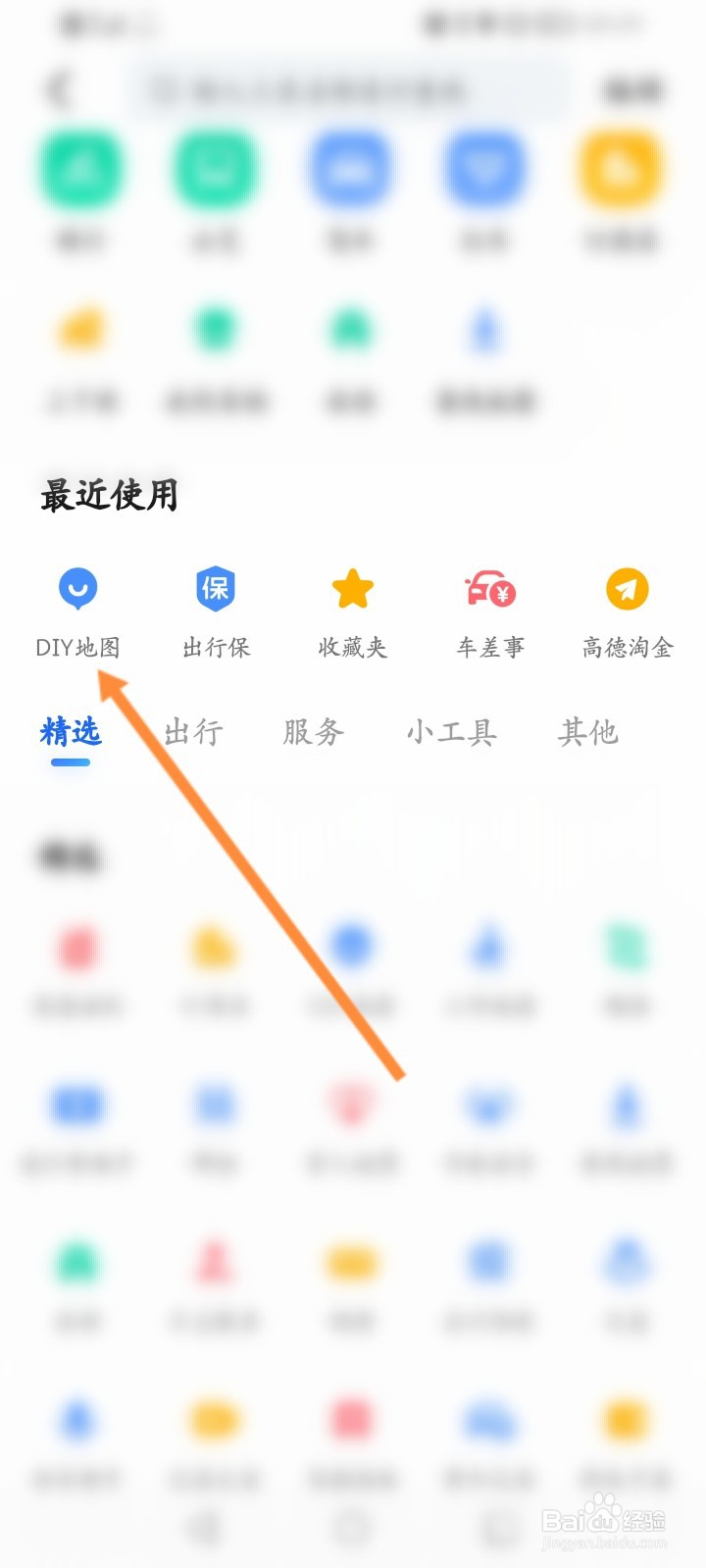Screen dimensions: 706x1568
Task: Open the DIY地图 feature icon
Action: click(78, 588)
